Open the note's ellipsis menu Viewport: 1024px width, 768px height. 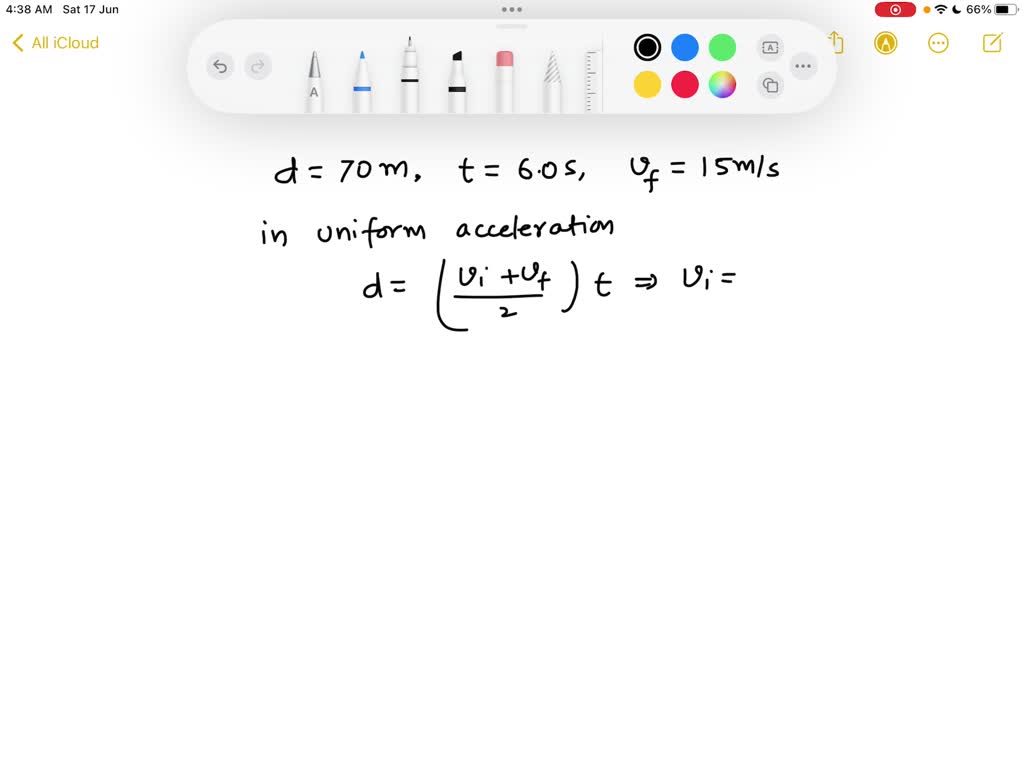point(938,43)
